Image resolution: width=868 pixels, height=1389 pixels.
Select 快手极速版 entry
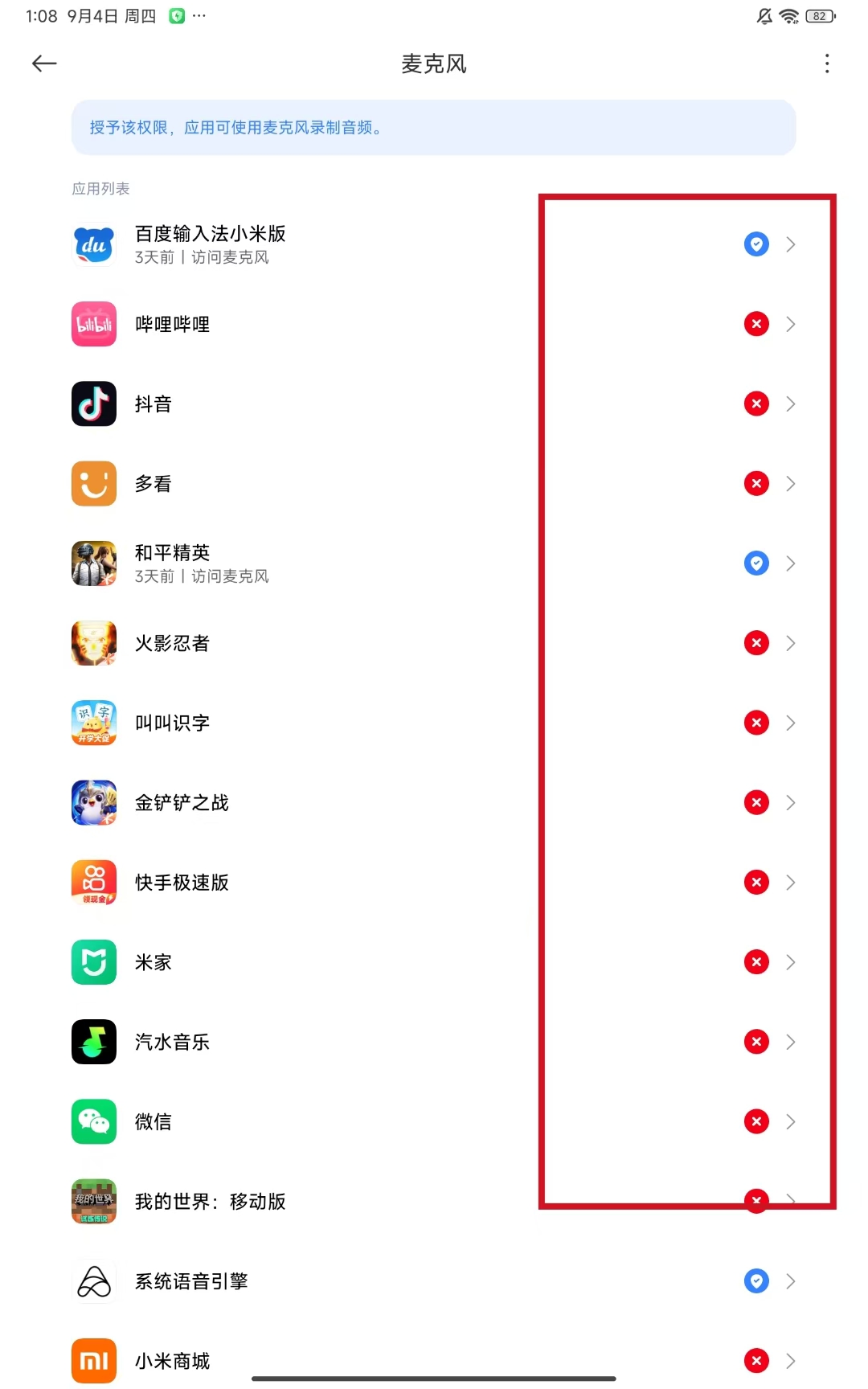click(x=434, y=882)
